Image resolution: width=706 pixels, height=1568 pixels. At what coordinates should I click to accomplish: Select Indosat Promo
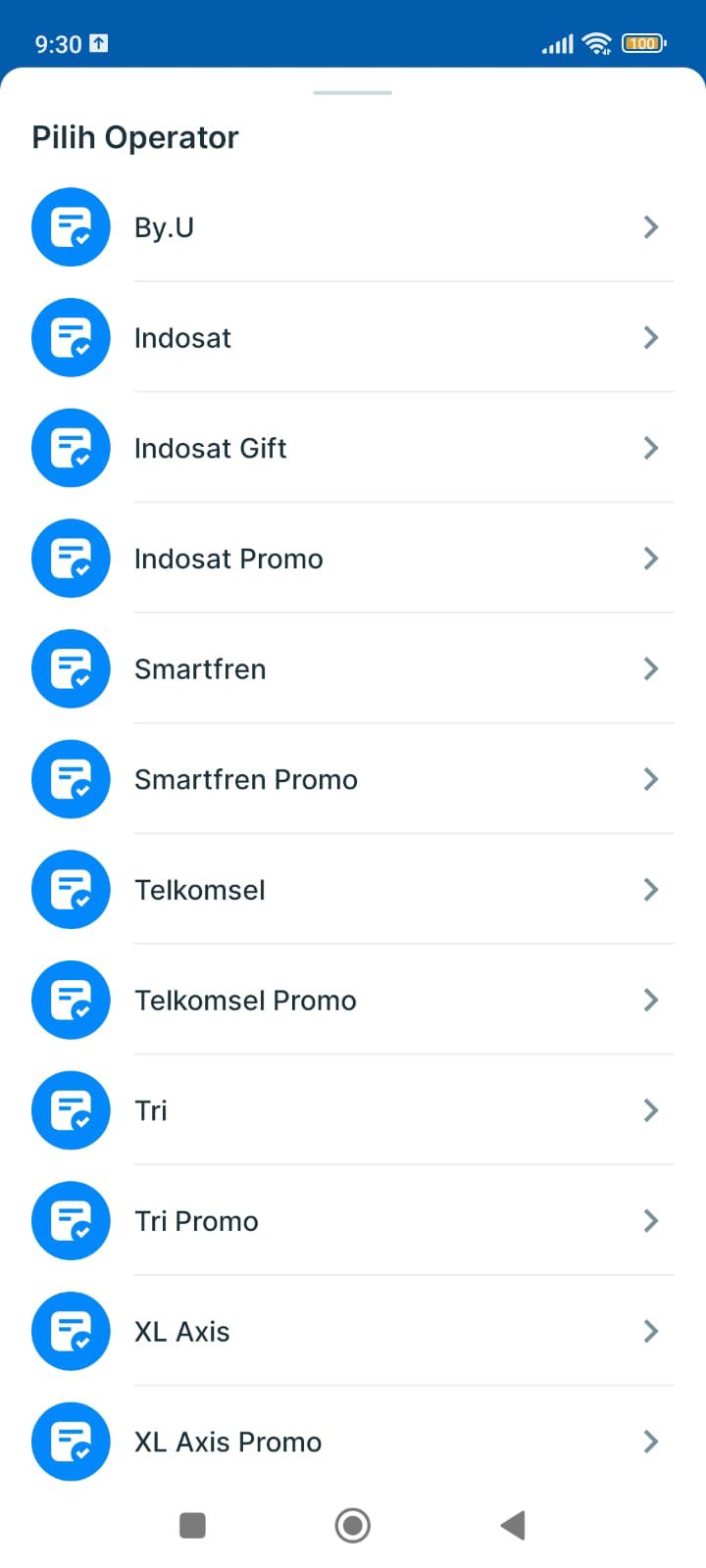point(353,559)
